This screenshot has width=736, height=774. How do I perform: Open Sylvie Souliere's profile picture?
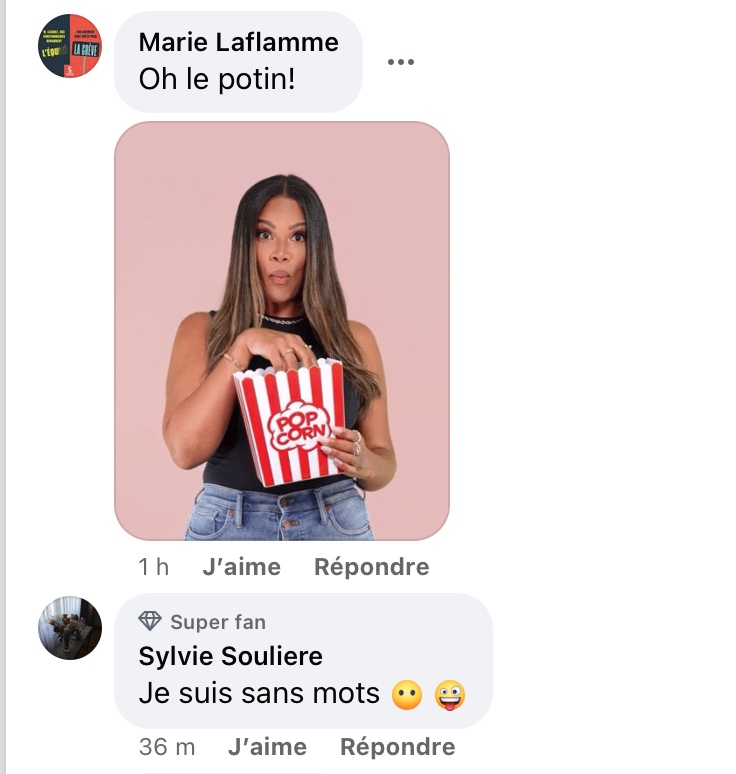(70, 628)
